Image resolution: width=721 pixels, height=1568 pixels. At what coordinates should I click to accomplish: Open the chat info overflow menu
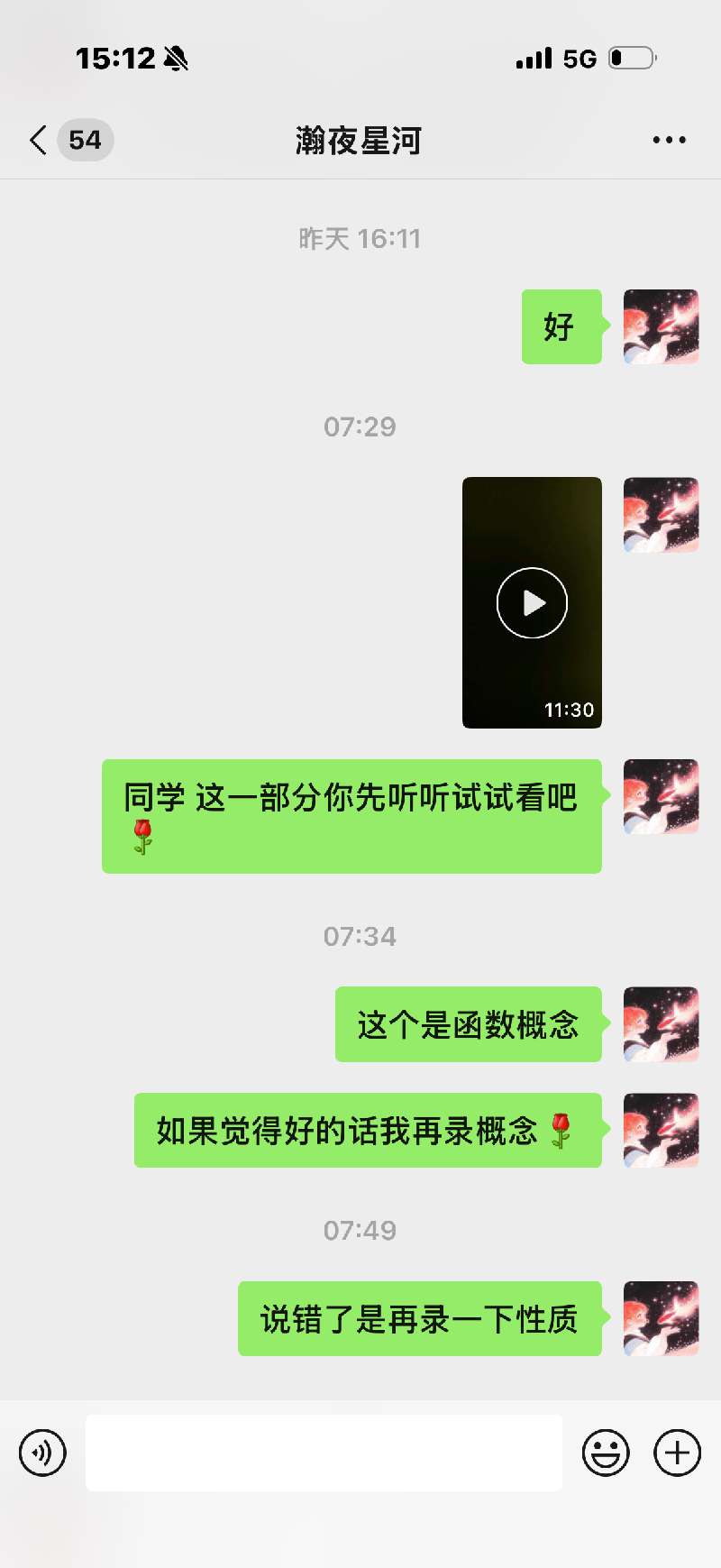tap(669, 140)
